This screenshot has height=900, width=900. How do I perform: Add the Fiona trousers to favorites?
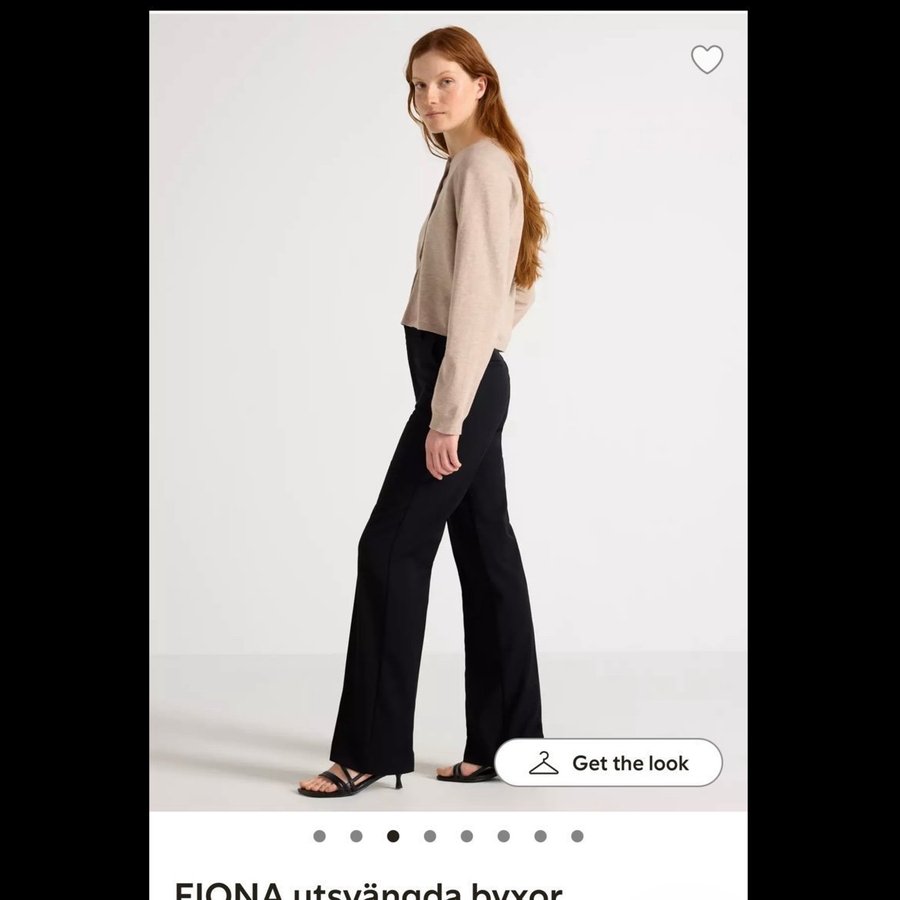click(x=707, y=60)
